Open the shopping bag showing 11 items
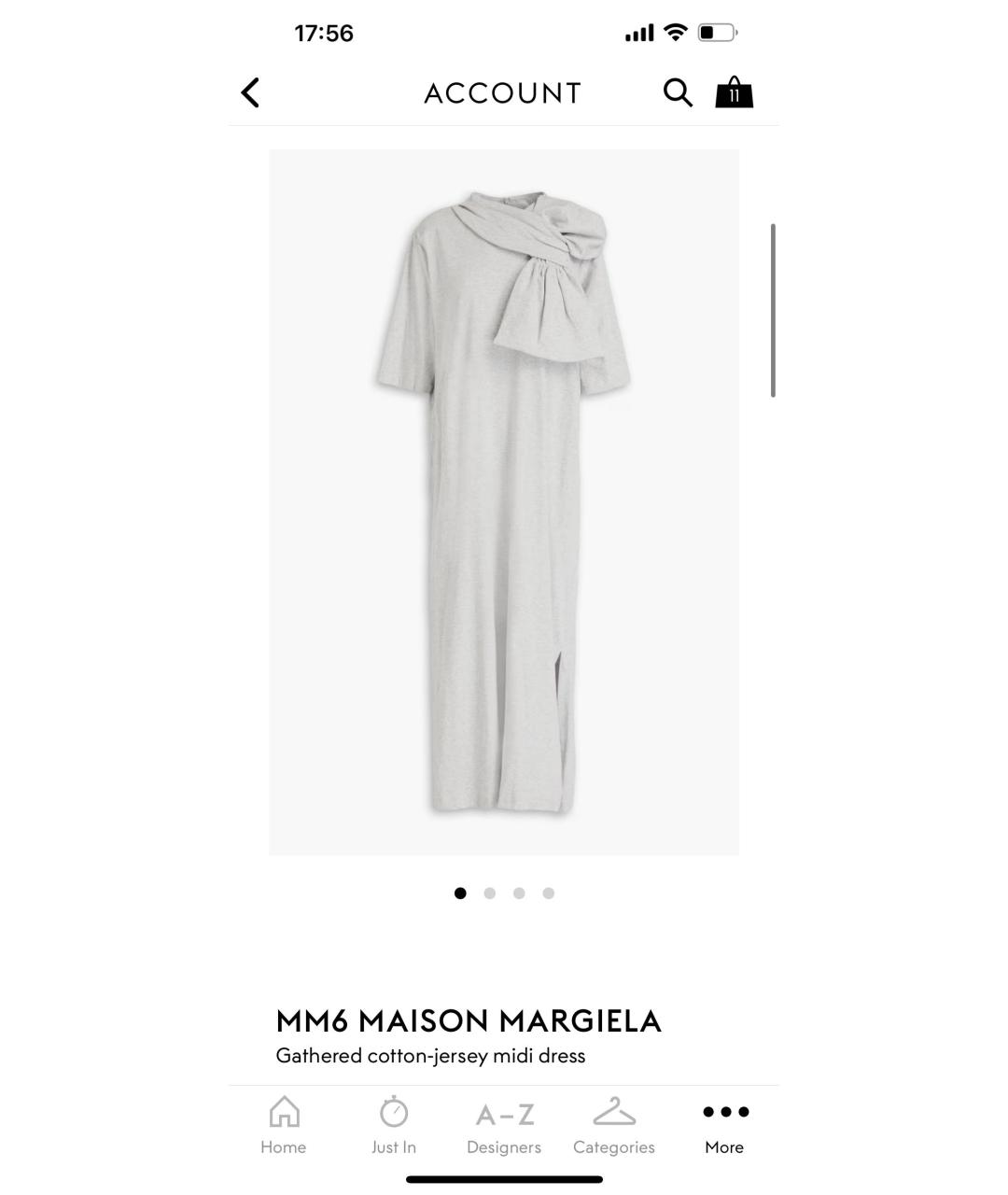 coord(734,92)
